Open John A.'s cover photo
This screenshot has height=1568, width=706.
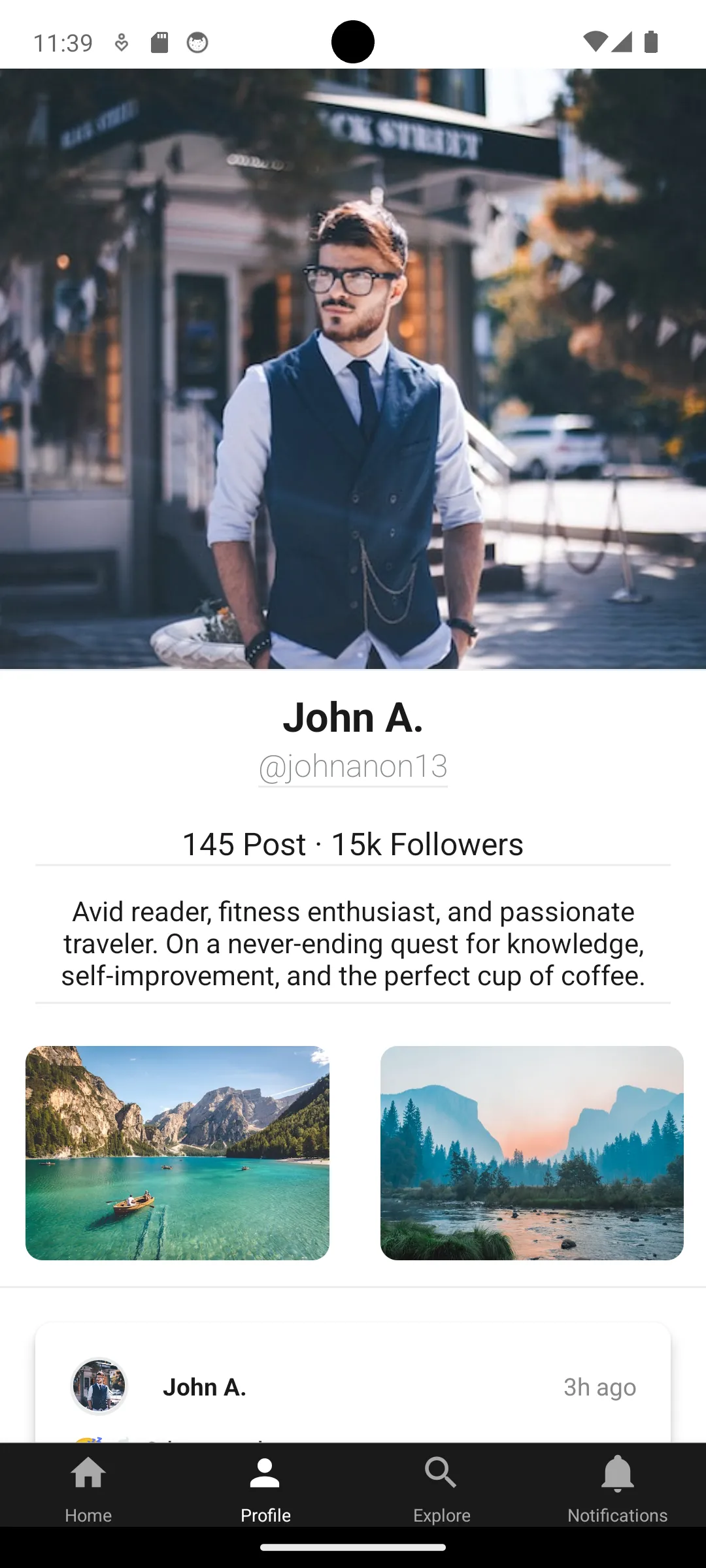click(x=353, y=369)
